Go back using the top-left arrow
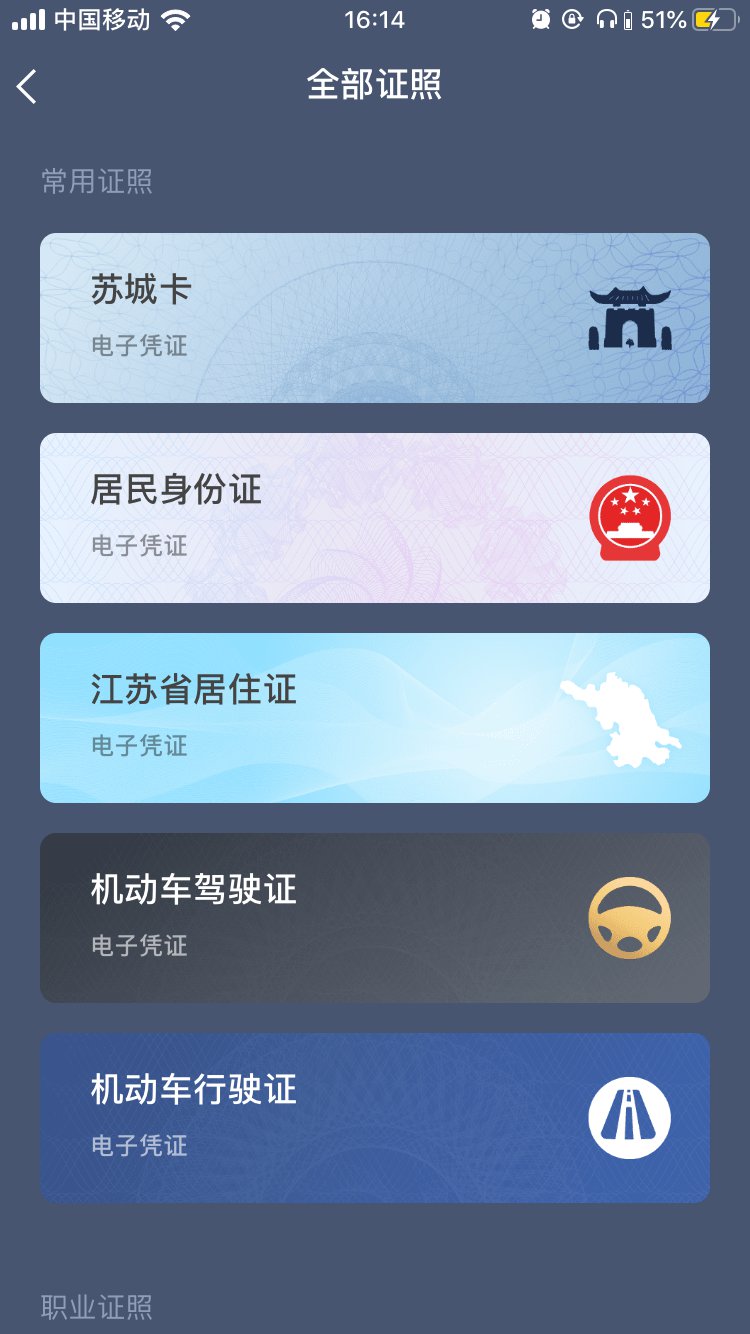Viewport: 750px width, 1334px height. [27, 87]
